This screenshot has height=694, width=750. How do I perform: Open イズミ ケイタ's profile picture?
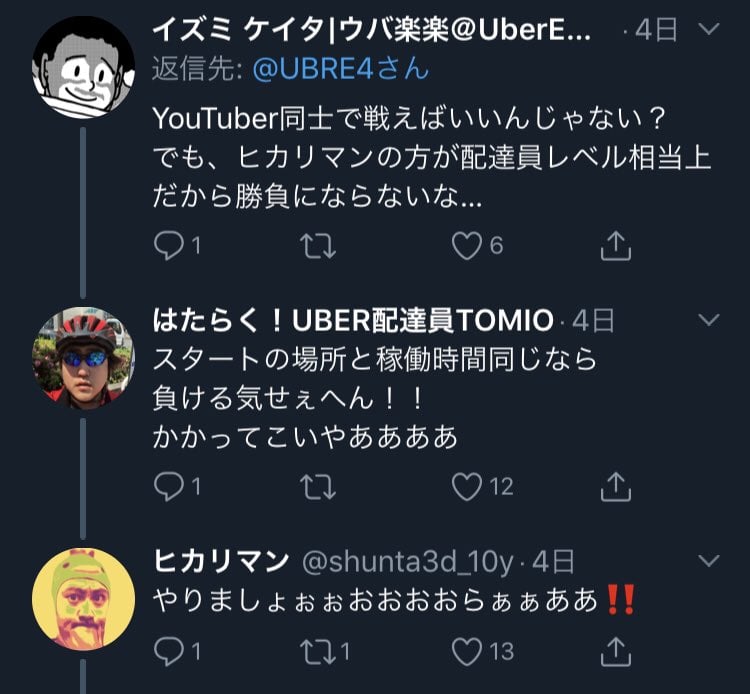83,66
